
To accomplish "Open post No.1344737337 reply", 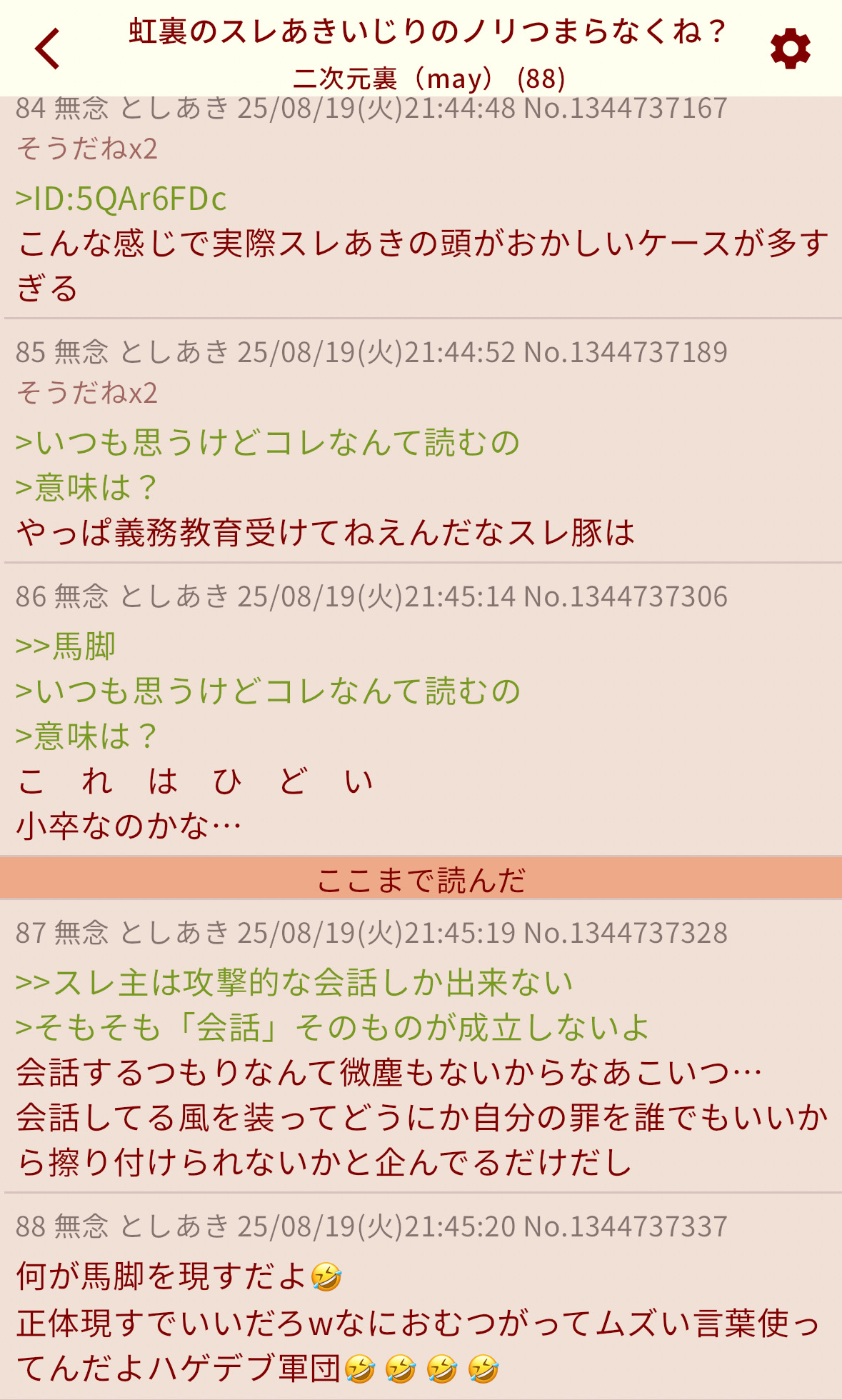I will [x=626, y=1227].
